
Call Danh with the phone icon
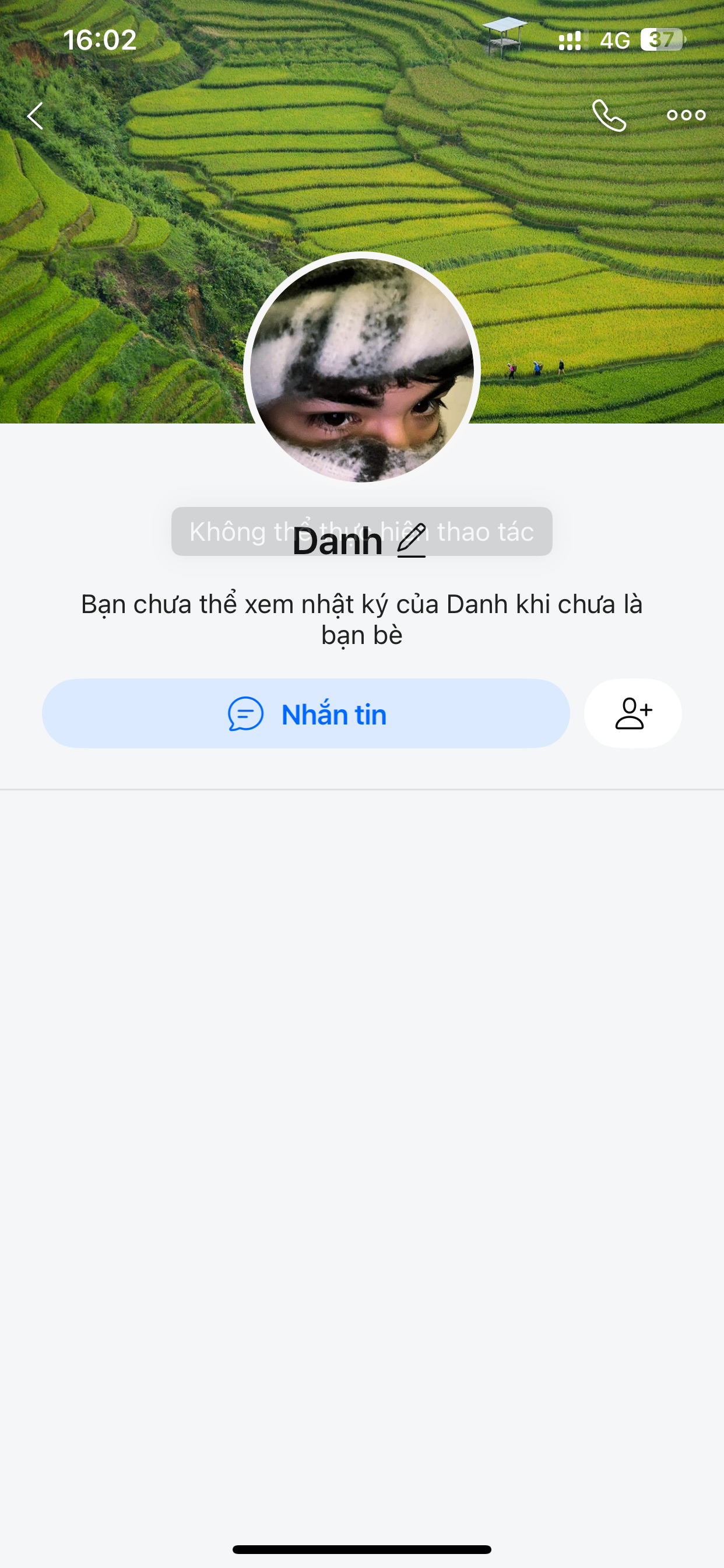(x=609, y=115)
